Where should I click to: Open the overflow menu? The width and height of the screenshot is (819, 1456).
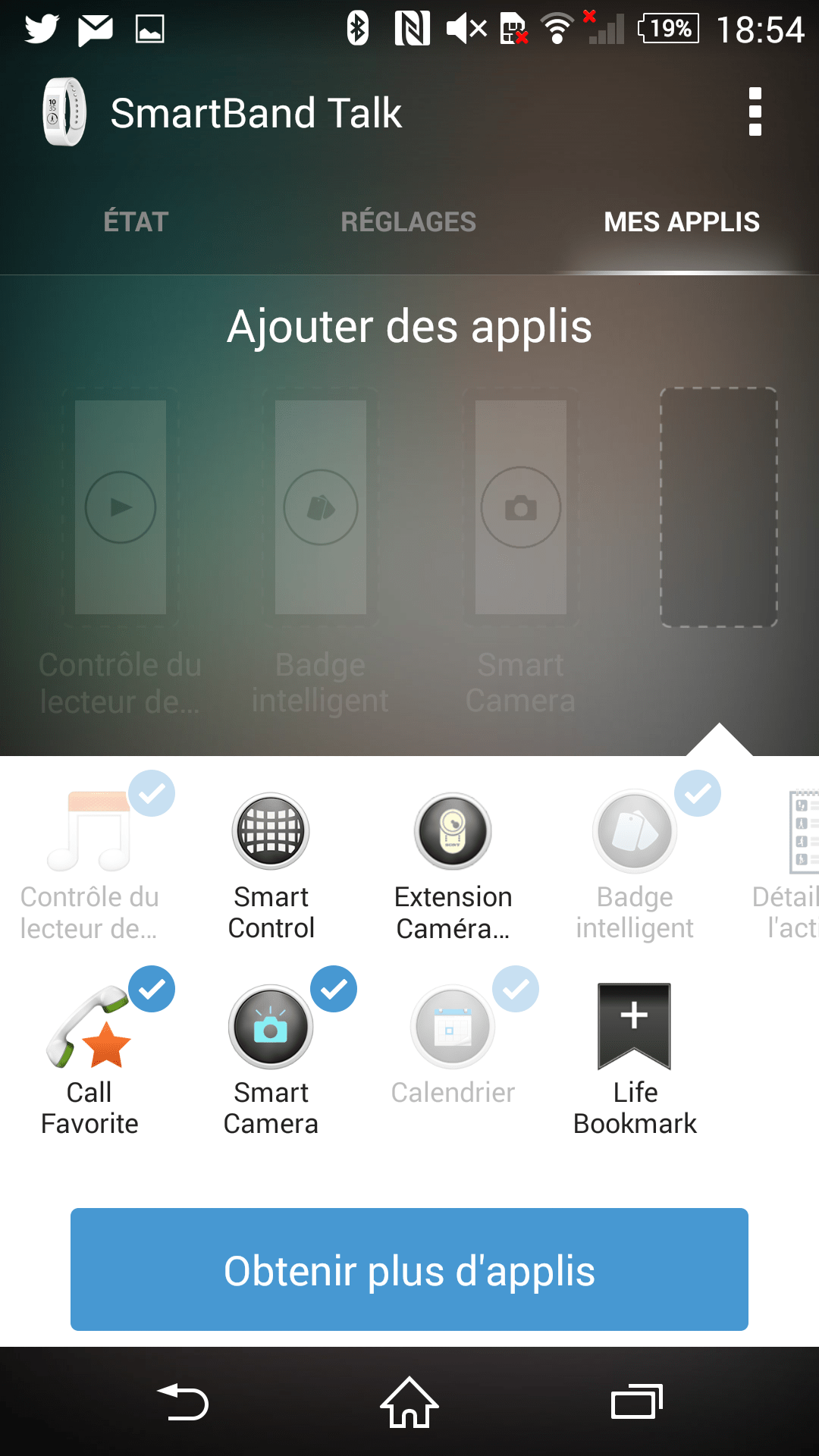tap(755, 112)
